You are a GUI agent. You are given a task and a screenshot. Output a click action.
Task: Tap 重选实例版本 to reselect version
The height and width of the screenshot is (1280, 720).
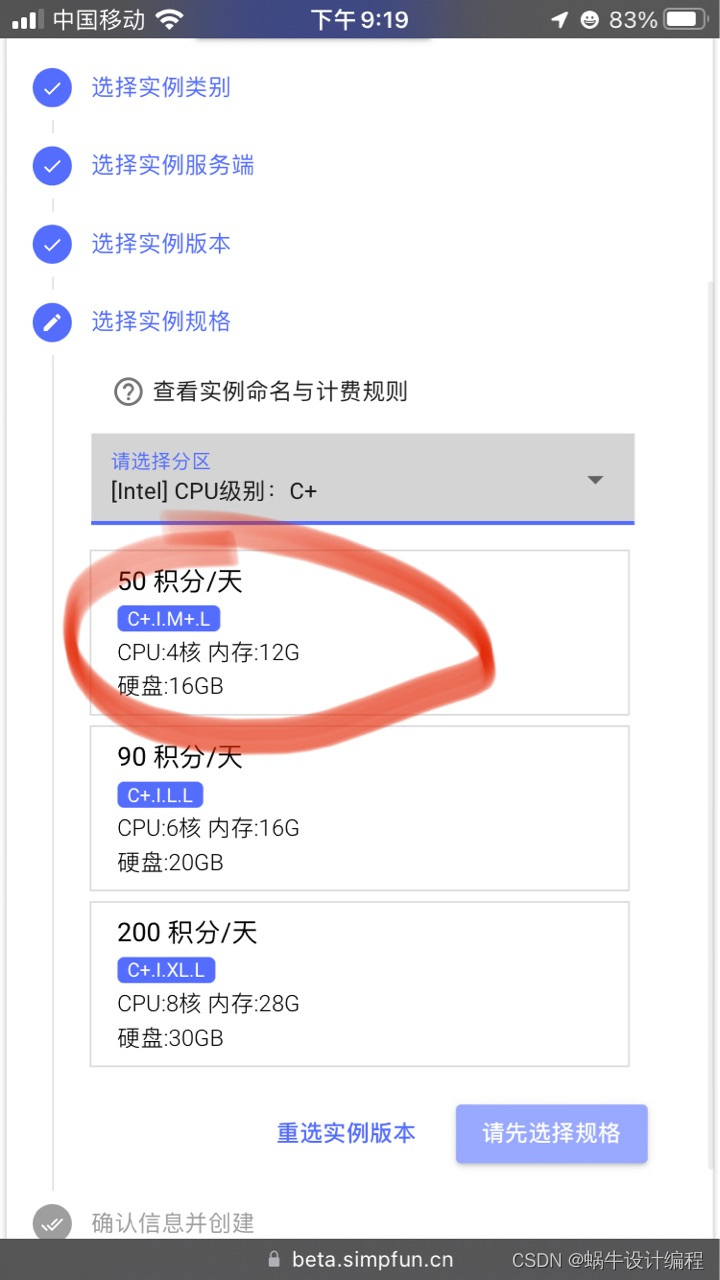346,1133
